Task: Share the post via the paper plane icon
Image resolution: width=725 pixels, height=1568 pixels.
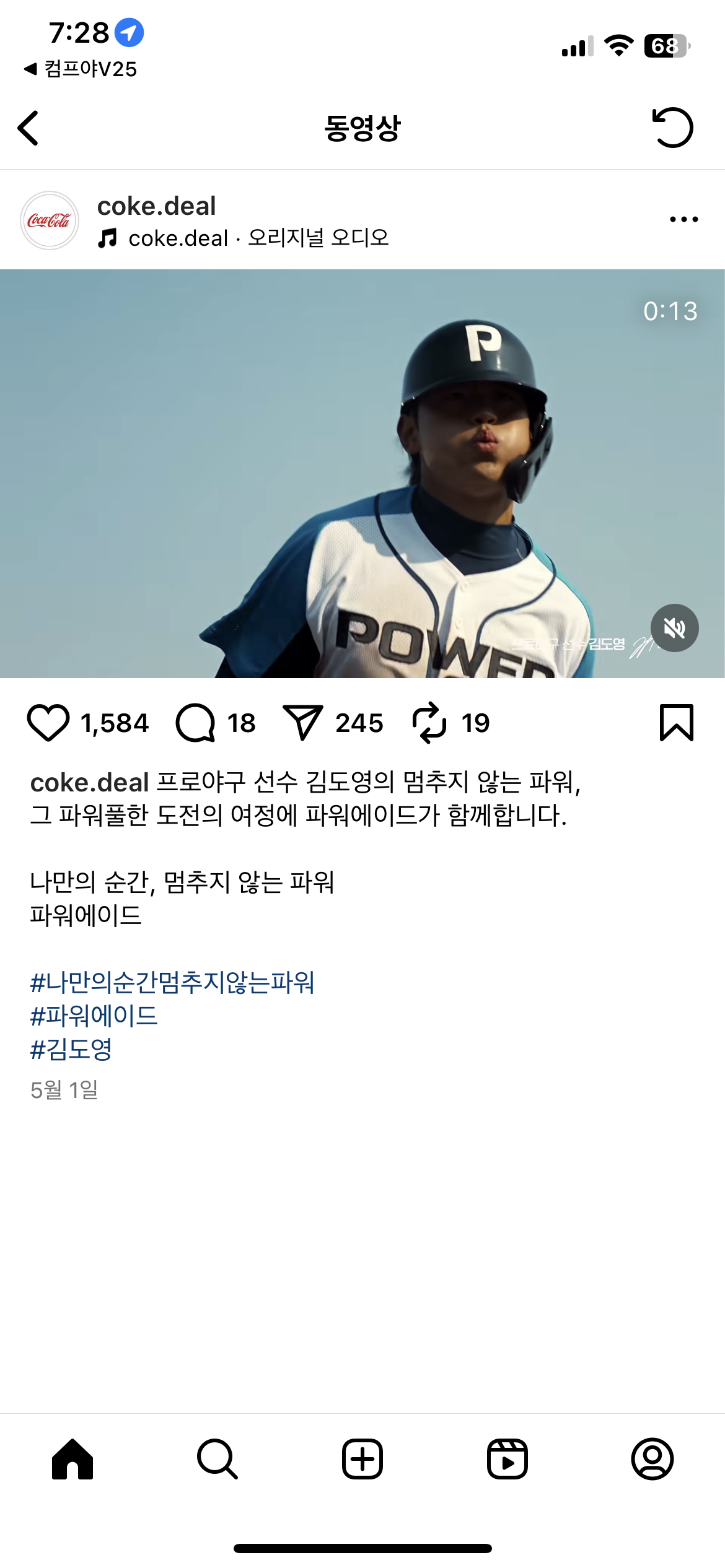Action: 302,723
